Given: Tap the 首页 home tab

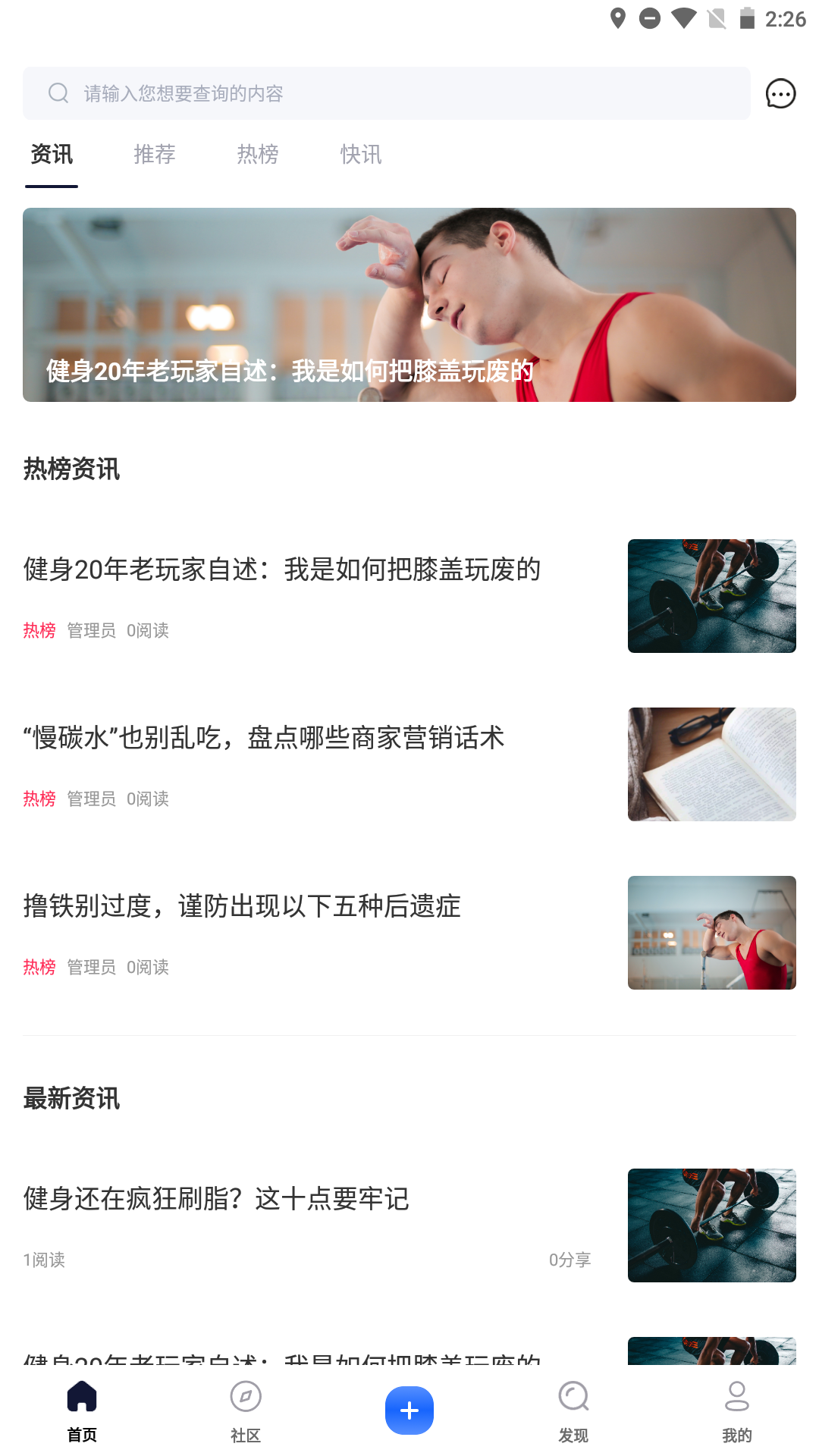Looking at the screenshot, I should [x=82, y=1410].
